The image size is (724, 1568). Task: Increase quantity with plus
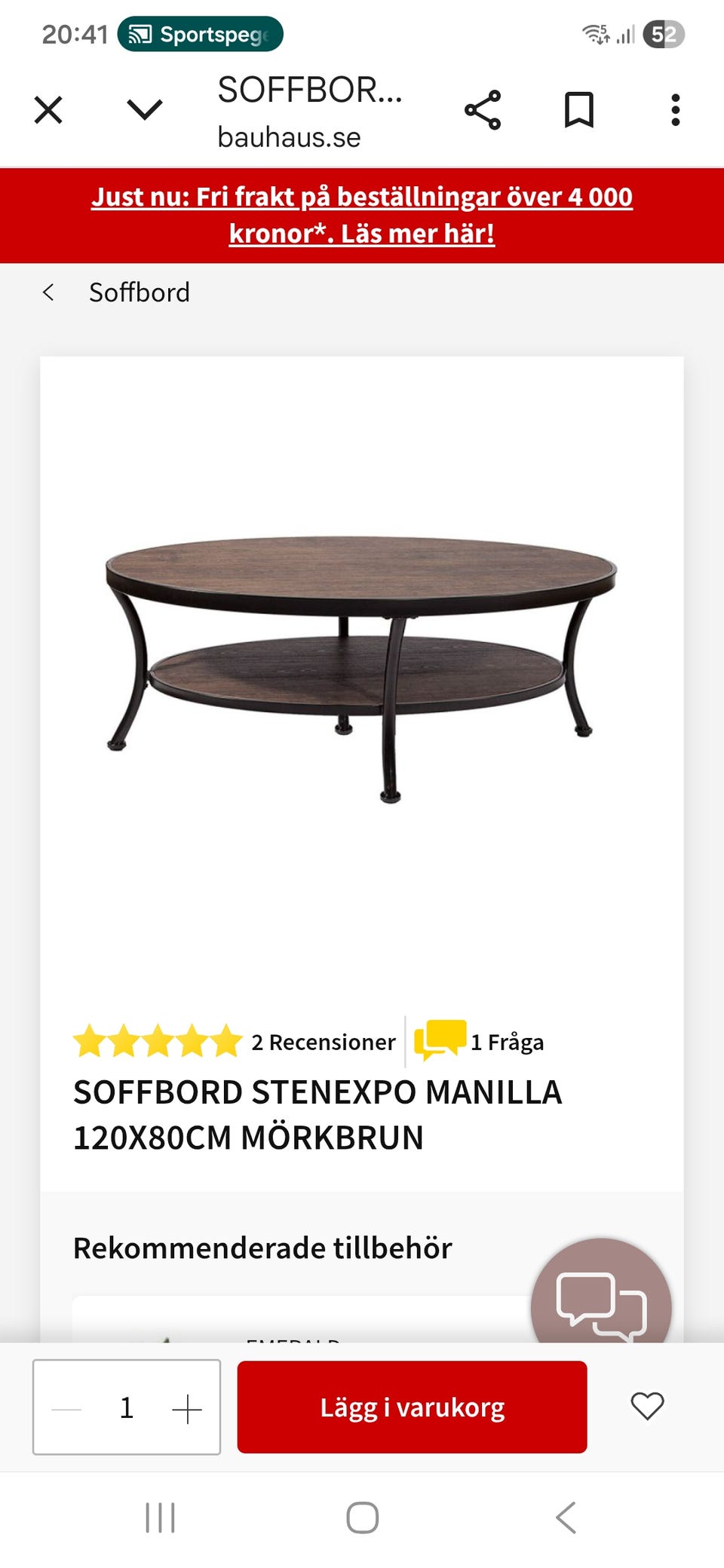pos(187,1408)
